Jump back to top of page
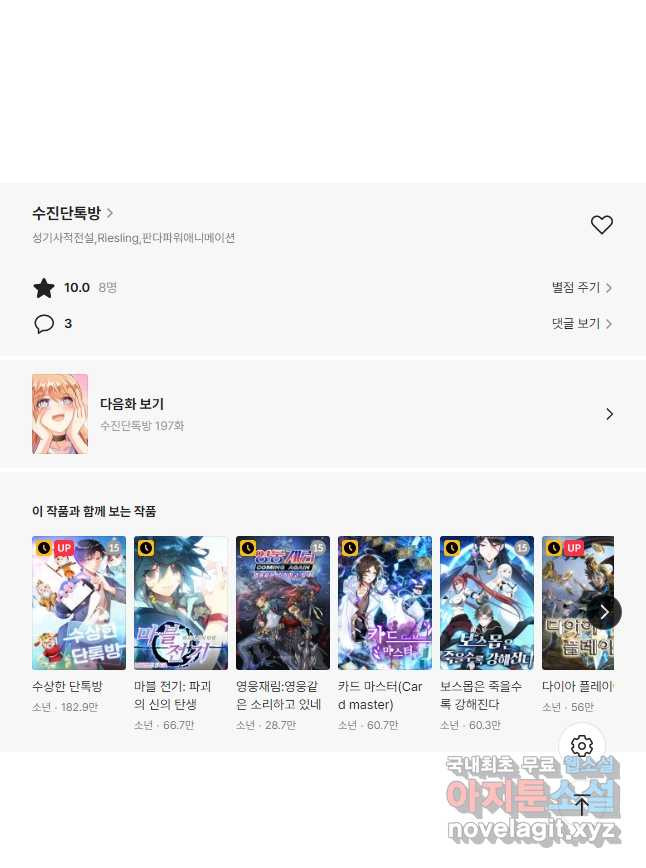 click(582, 805)
